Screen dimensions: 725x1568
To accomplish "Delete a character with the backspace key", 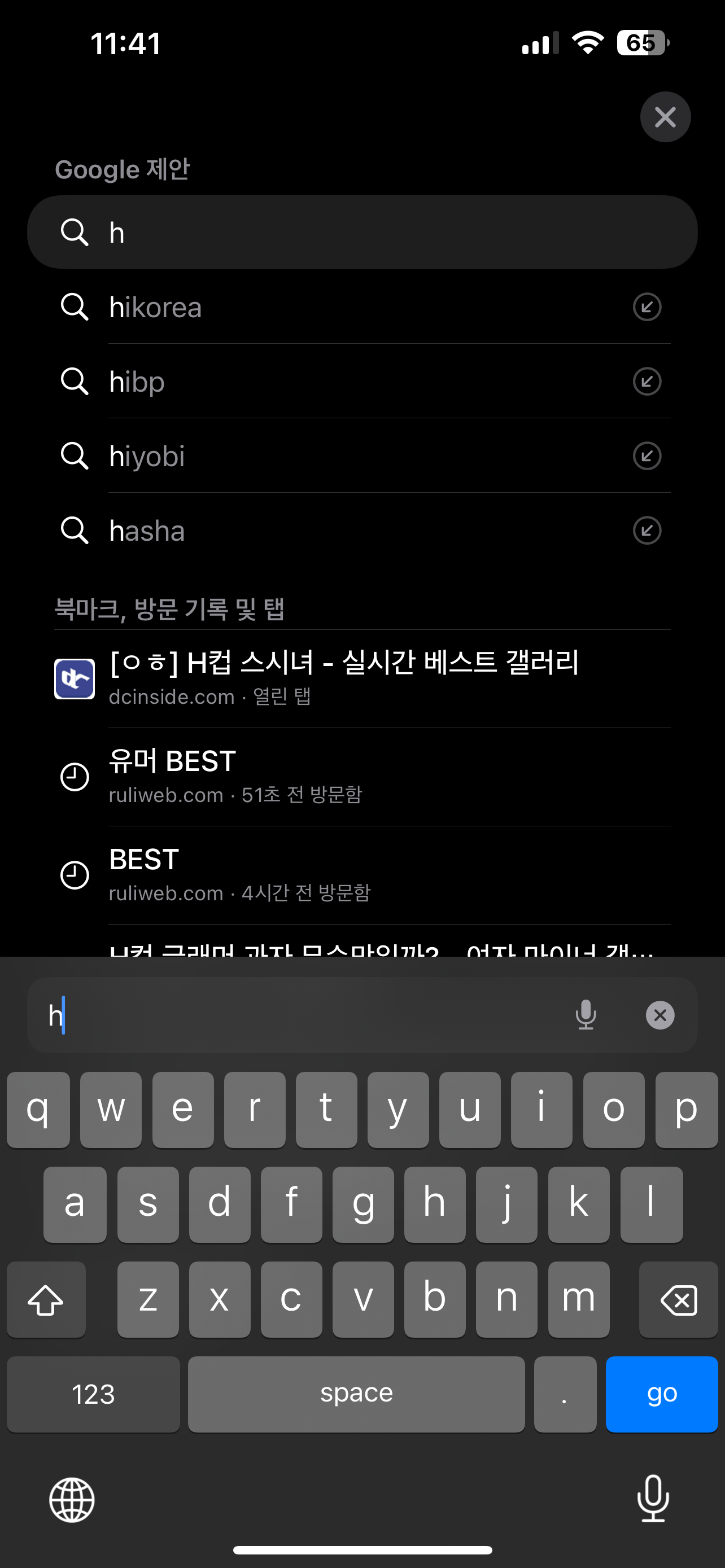I will click(678, 1300).
